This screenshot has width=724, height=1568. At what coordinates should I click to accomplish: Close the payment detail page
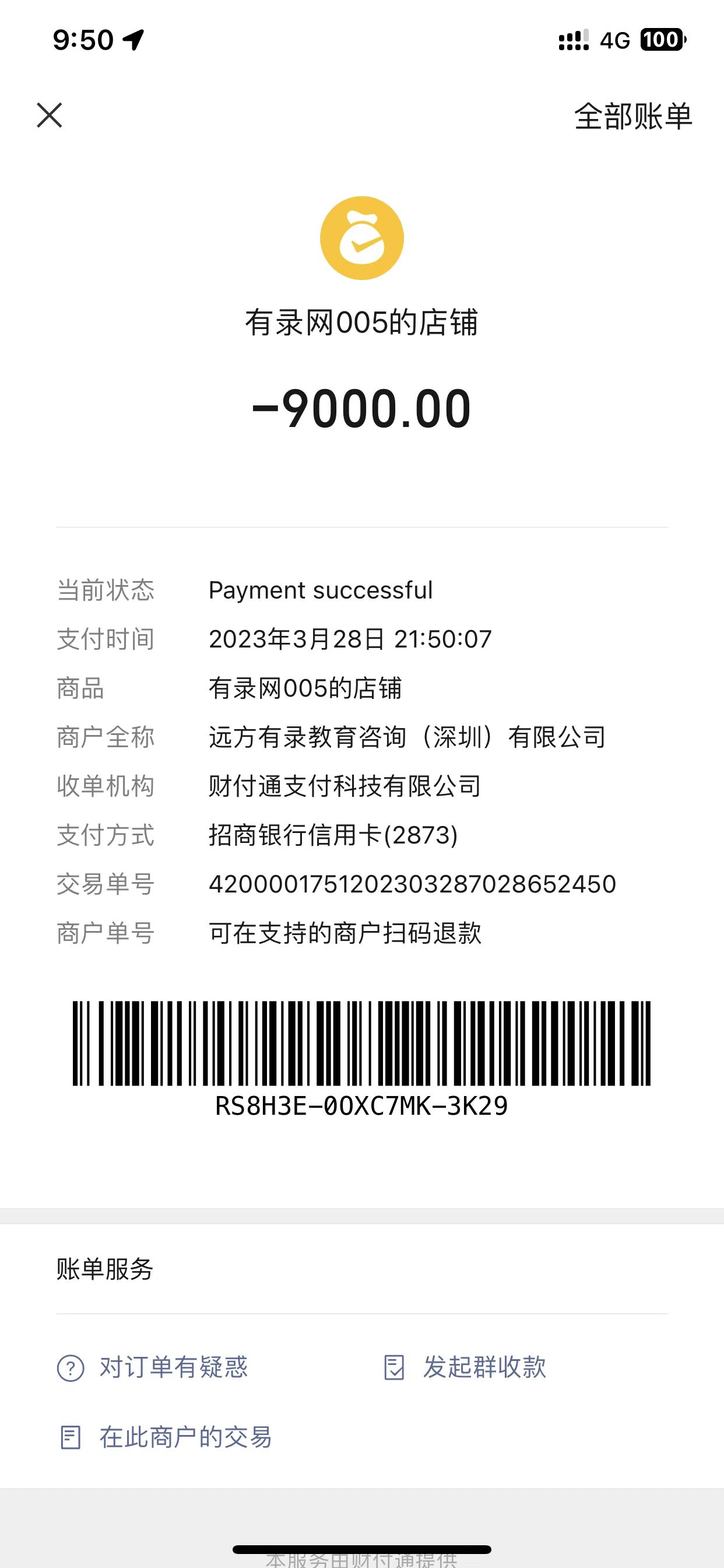(x=50, y=115)
